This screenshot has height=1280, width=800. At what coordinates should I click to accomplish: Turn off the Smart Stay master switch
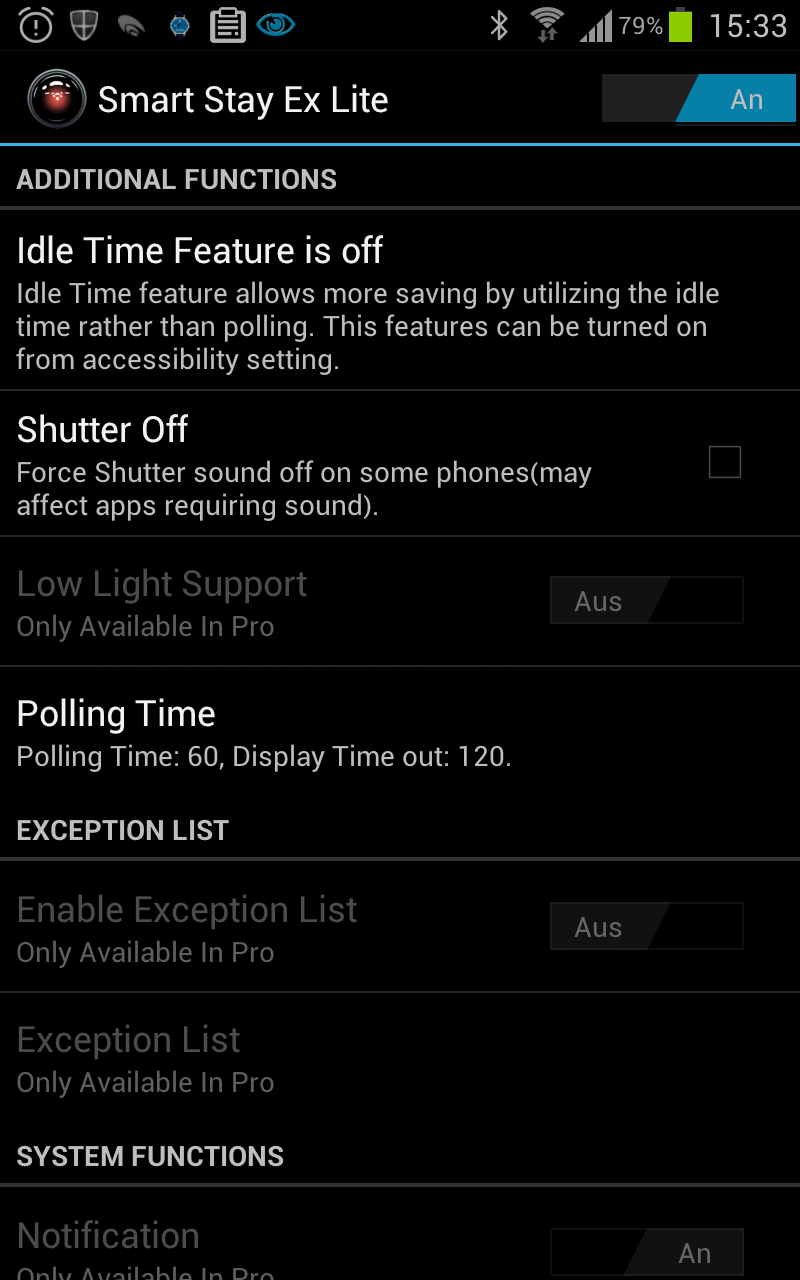[699, 99]
